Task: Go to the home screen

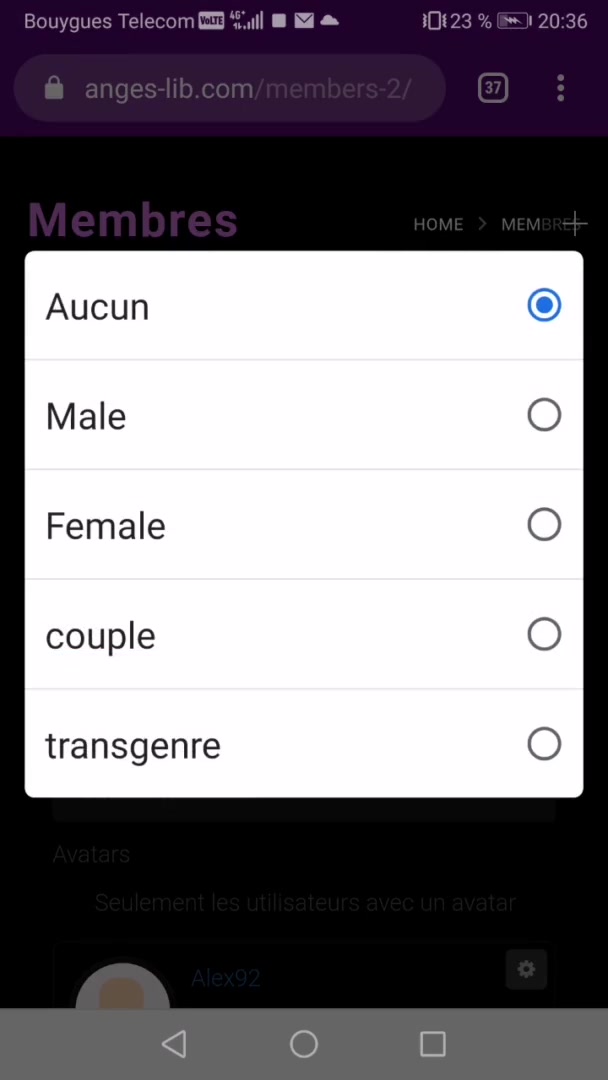Action: pyautogui.click(x=304, y=1044)
